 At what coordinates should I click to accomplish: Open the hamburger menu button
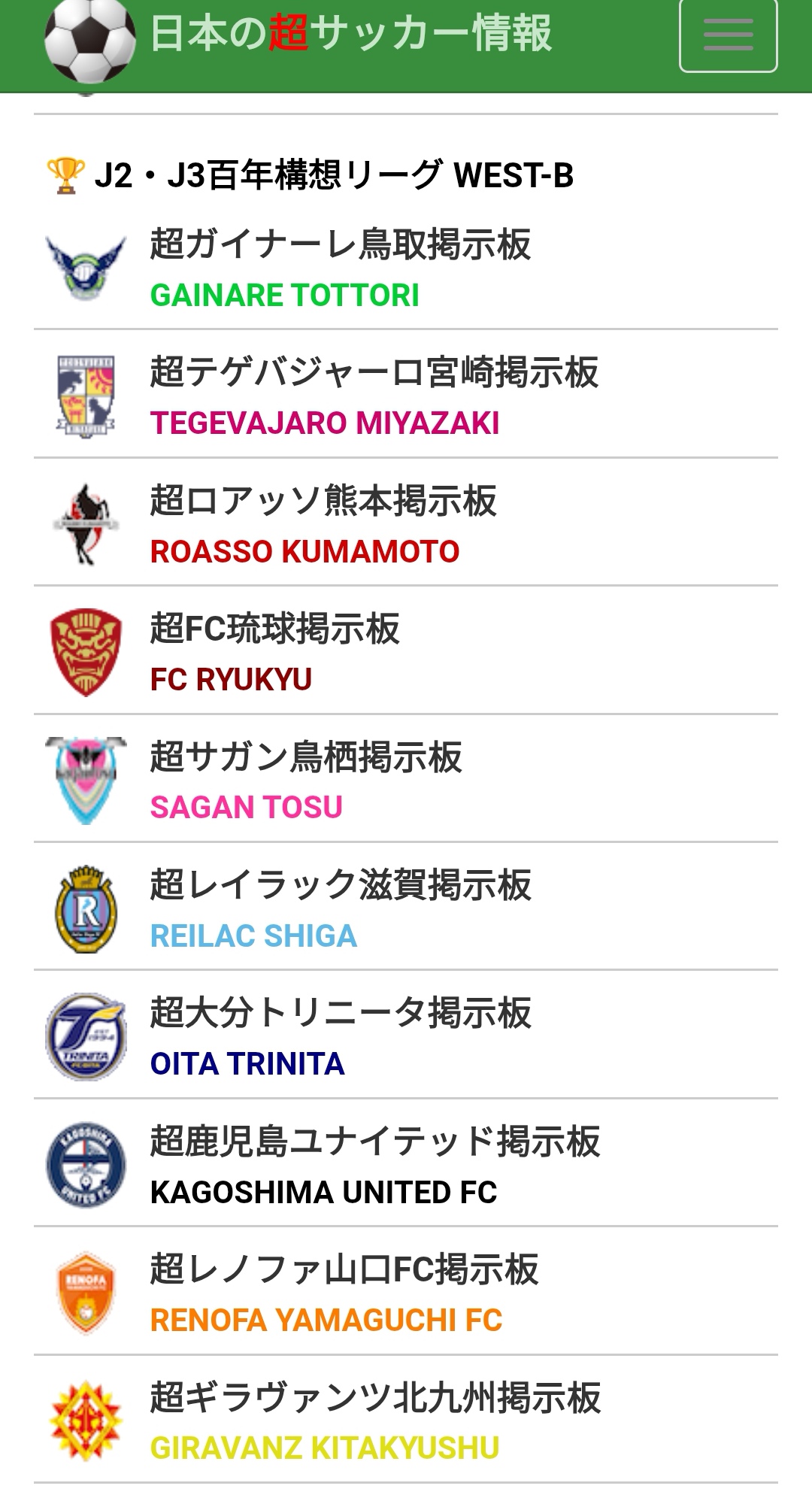[x=728, y=35]
